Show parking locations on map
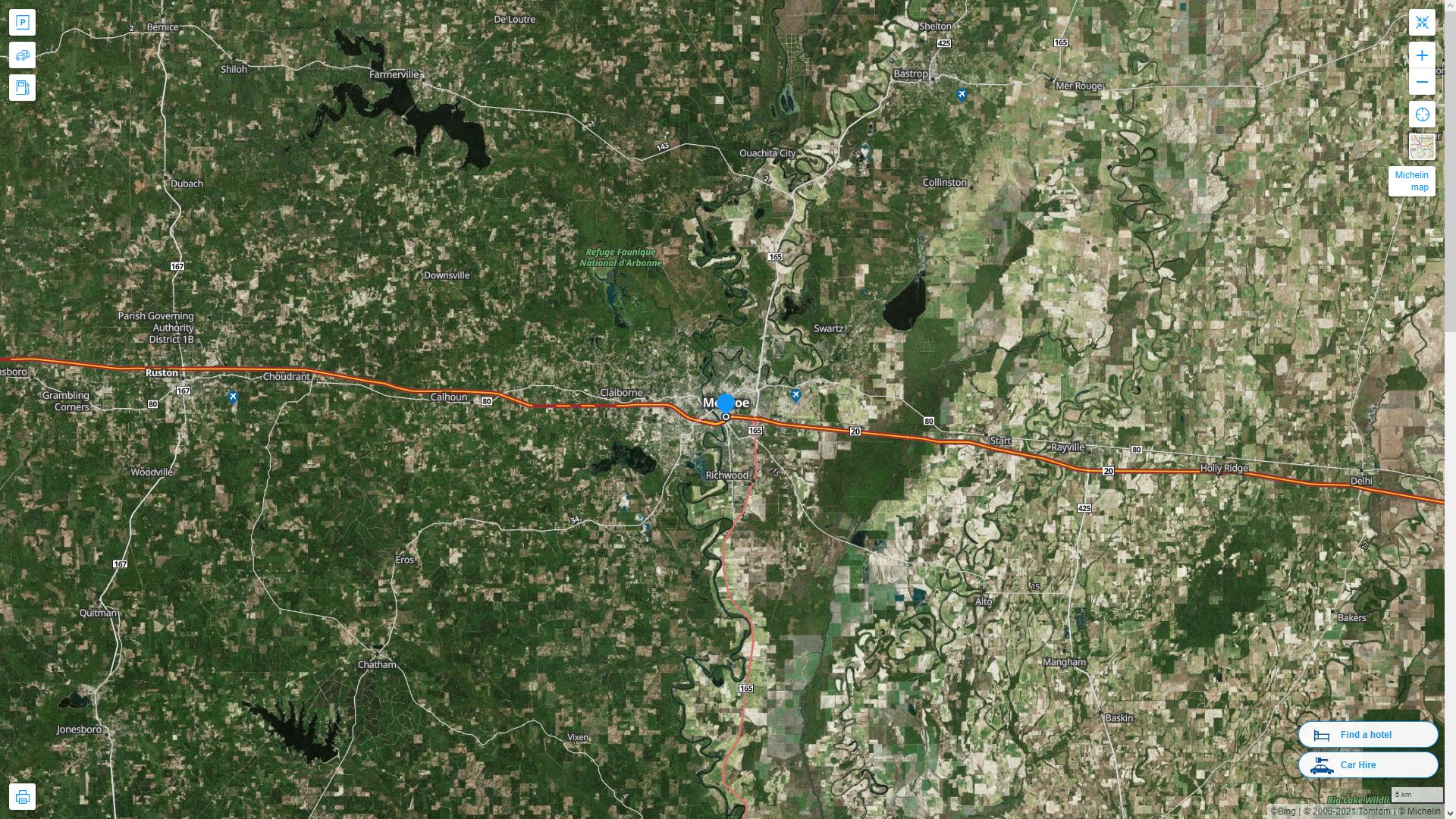Image resolution: width=1456 pixels, height=819 pixels. pyautogui.click(x=22, y=22)
